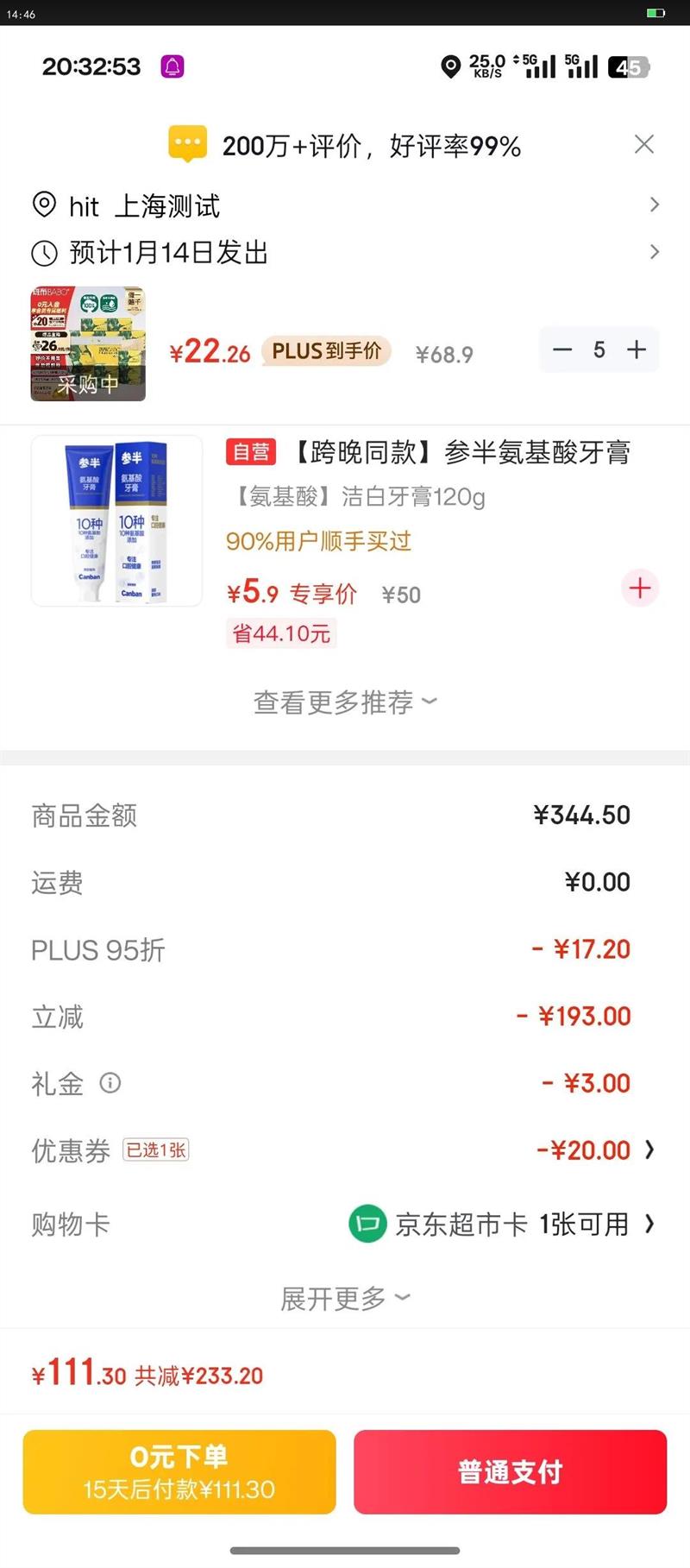
Task: Click the 自营 badge on the toothpaste item
Action: pyautogui.click(x=249, y=452)
